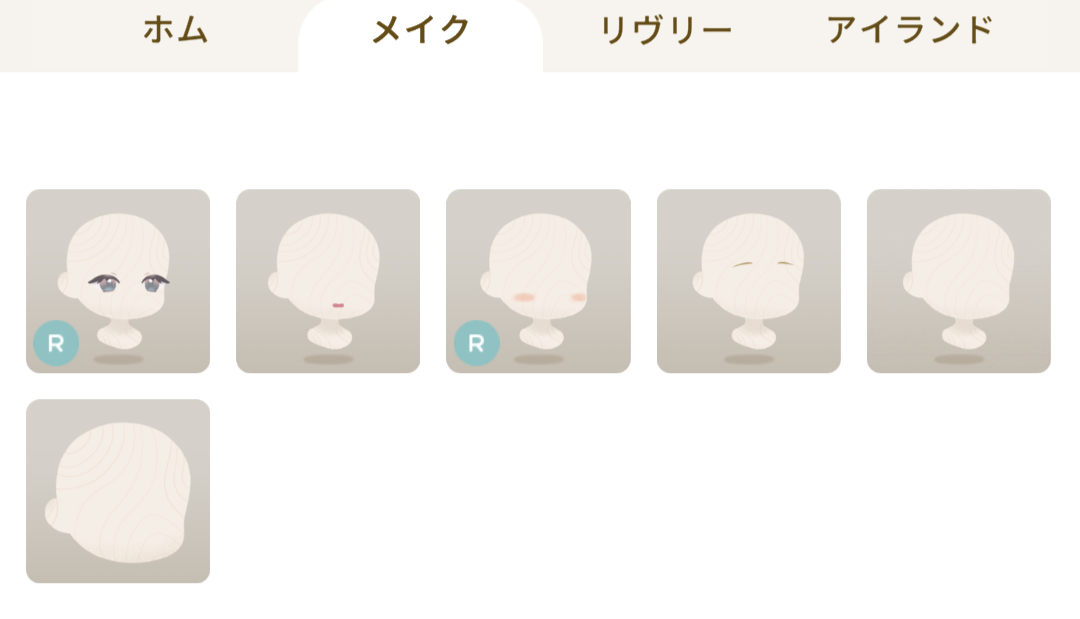Switch to the ホム tab
The image size is (1080, 619).
(x=175, y=30)
